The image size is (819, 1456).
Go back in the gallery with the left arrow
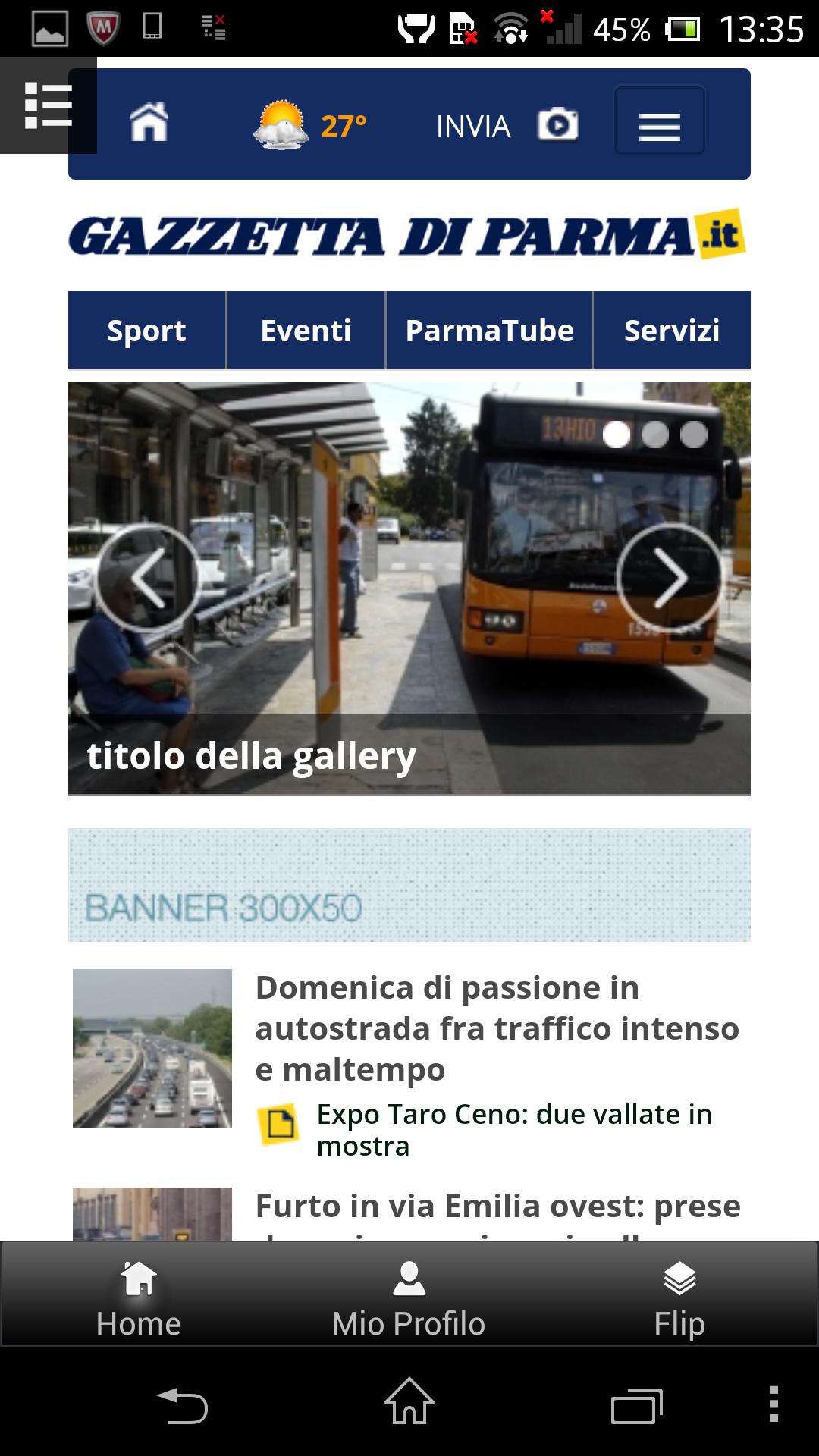point(147,579)
